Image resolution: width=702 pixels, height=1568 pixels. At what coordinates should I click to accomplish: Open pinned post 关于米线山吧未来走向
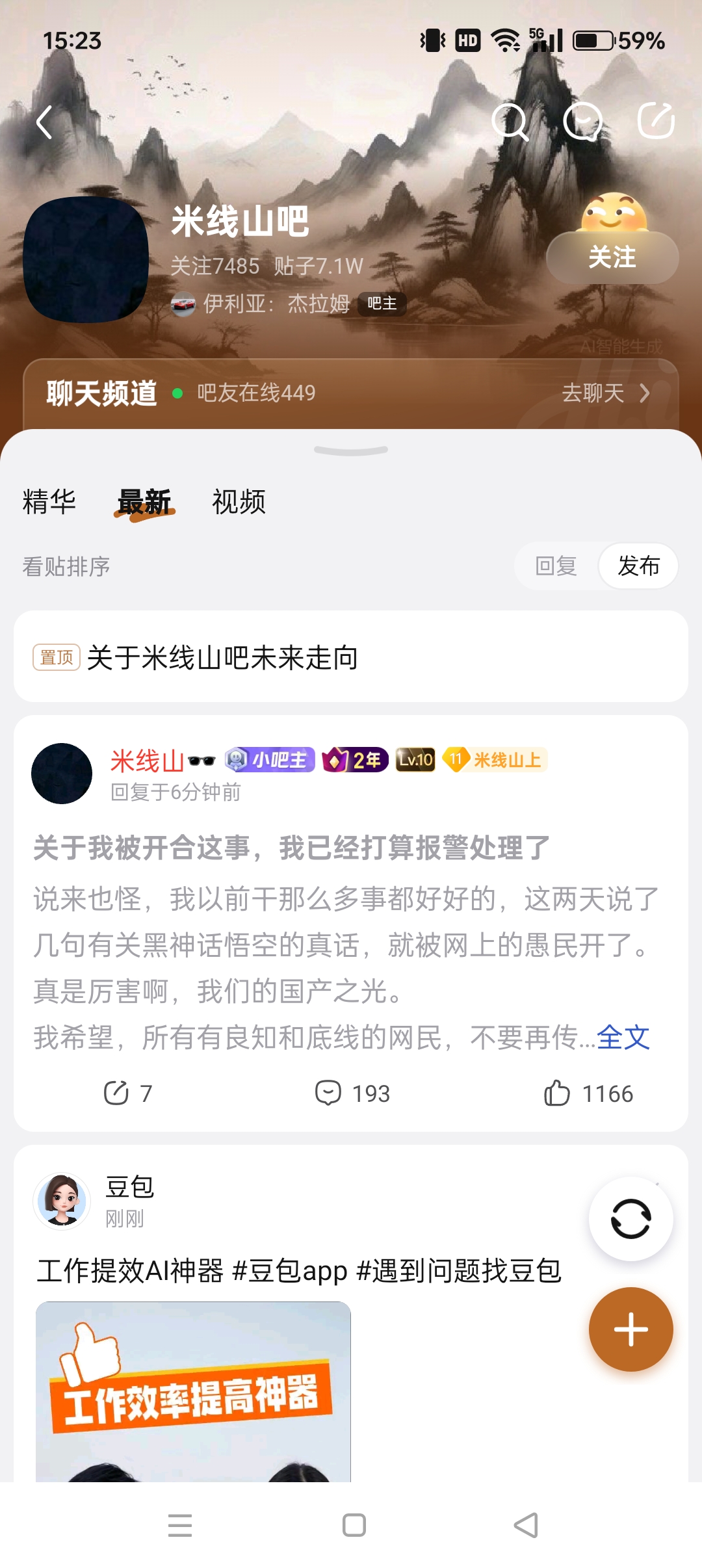(222, 657)
